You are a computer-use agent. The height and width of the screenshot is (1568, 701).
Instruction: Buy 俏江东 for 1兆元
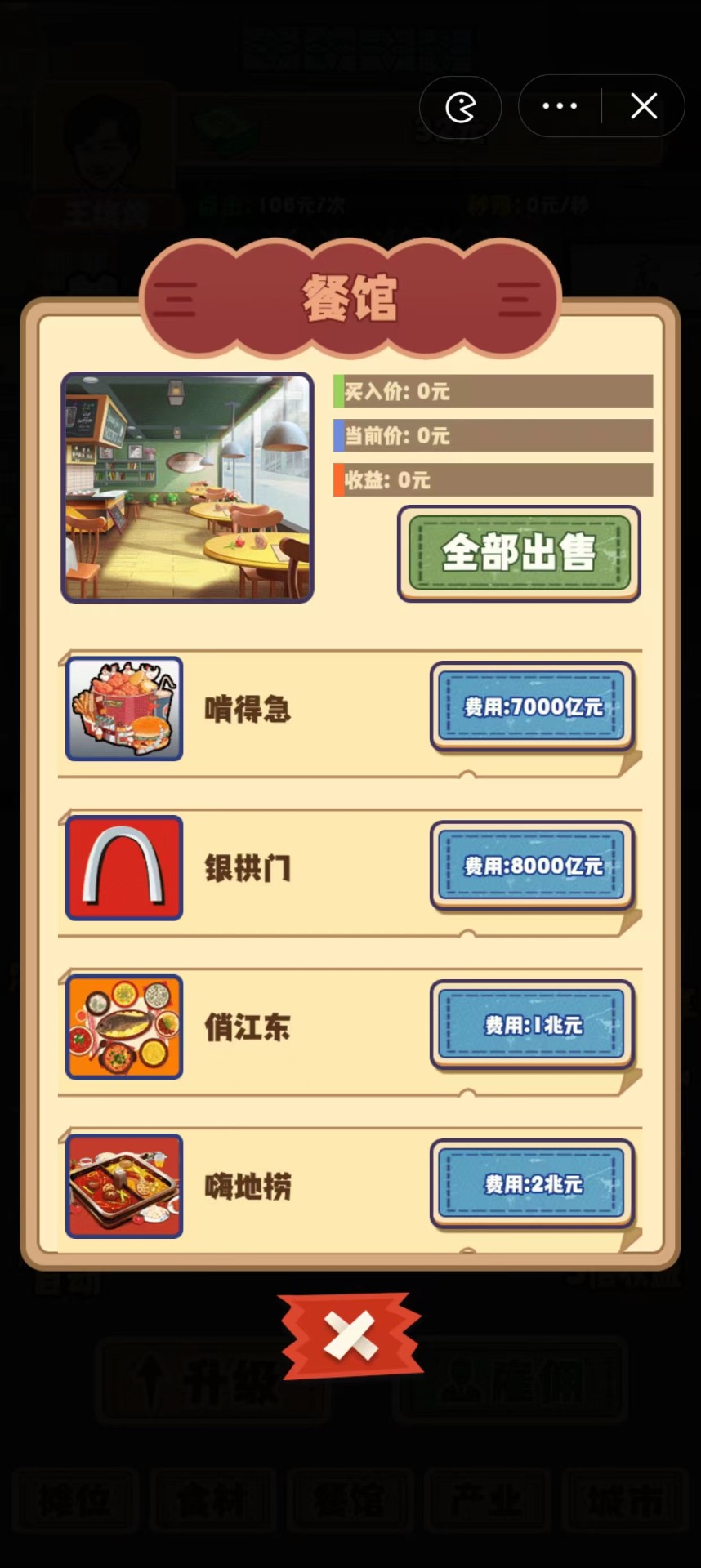click(533, 1025)
